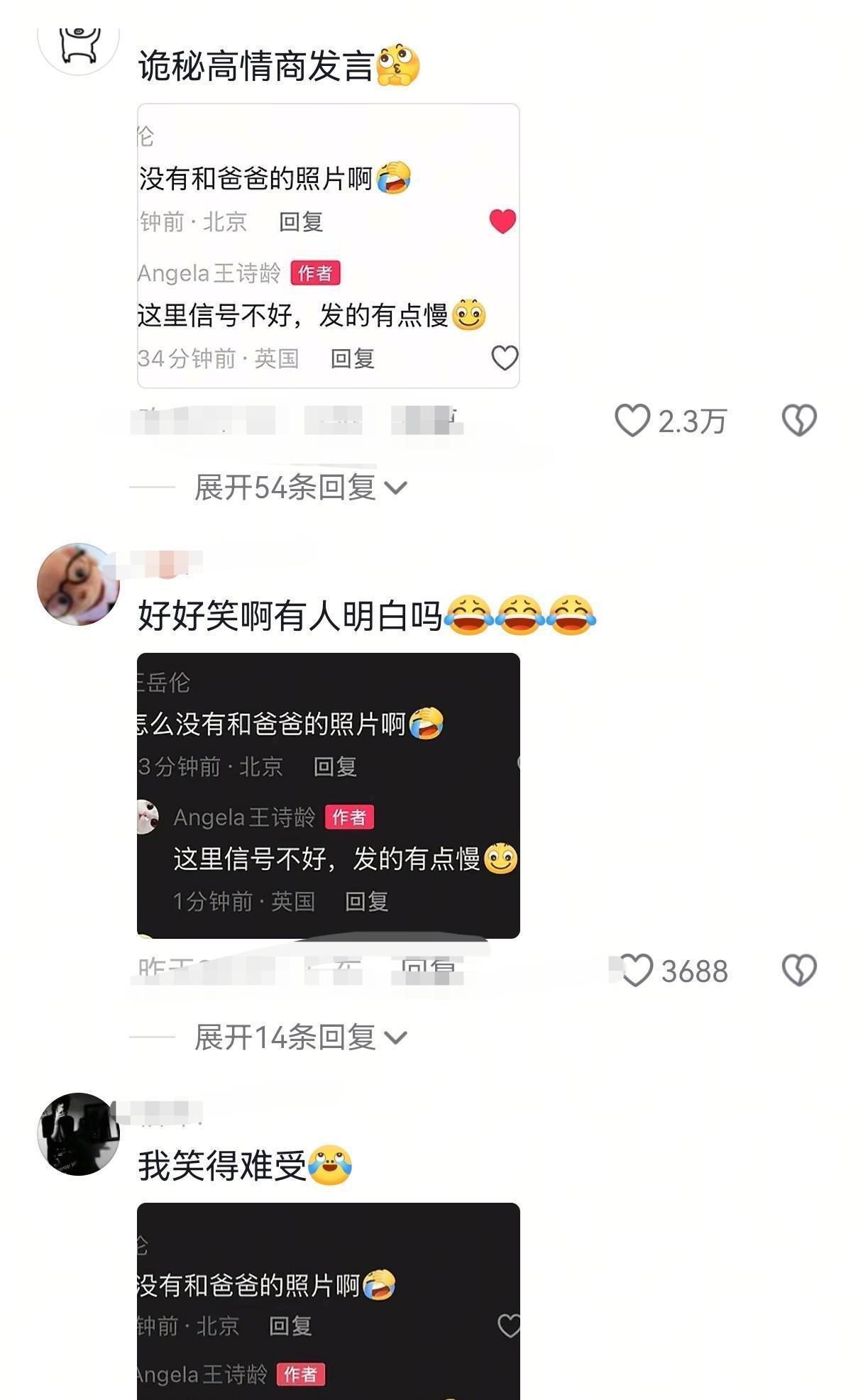Like the comment with 3688 likes
863x1400 pixels.
coord(637,970)
